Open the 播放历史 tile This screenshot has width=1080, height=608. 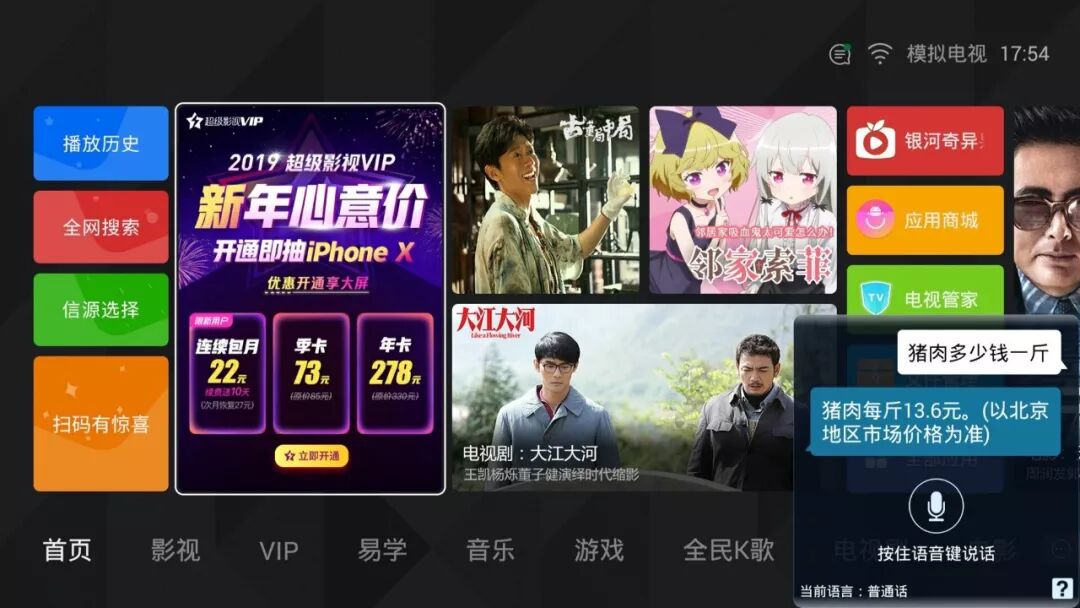101,143
